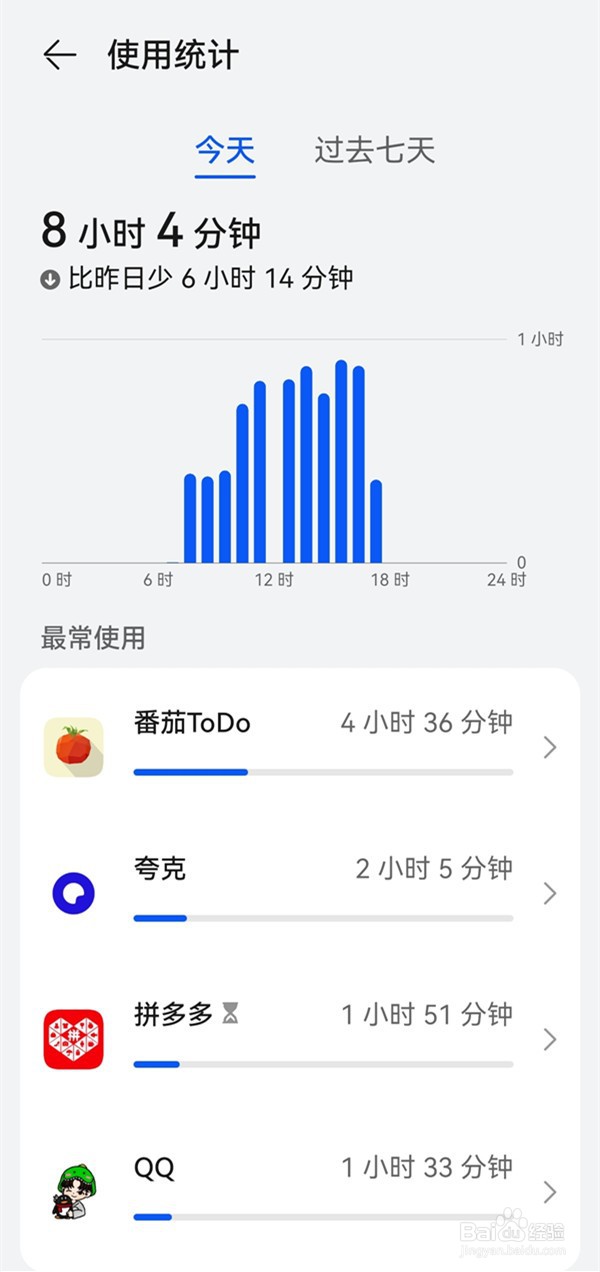Select the 今天 tab
The image size is (600, 1272).
click(x=225, y=151)
